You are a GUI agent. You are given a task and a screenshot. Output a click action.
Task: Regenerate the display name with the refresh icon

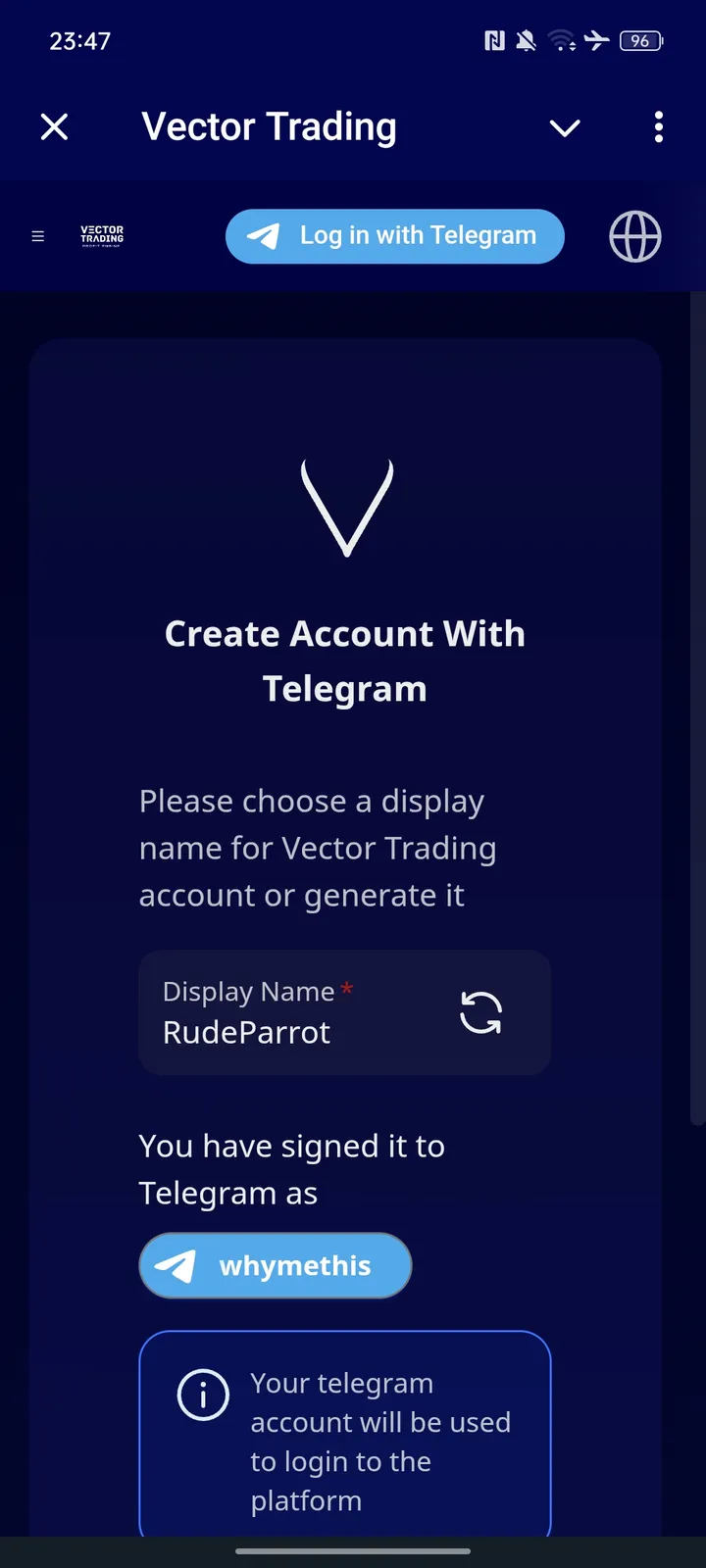tap(480, 1012)
